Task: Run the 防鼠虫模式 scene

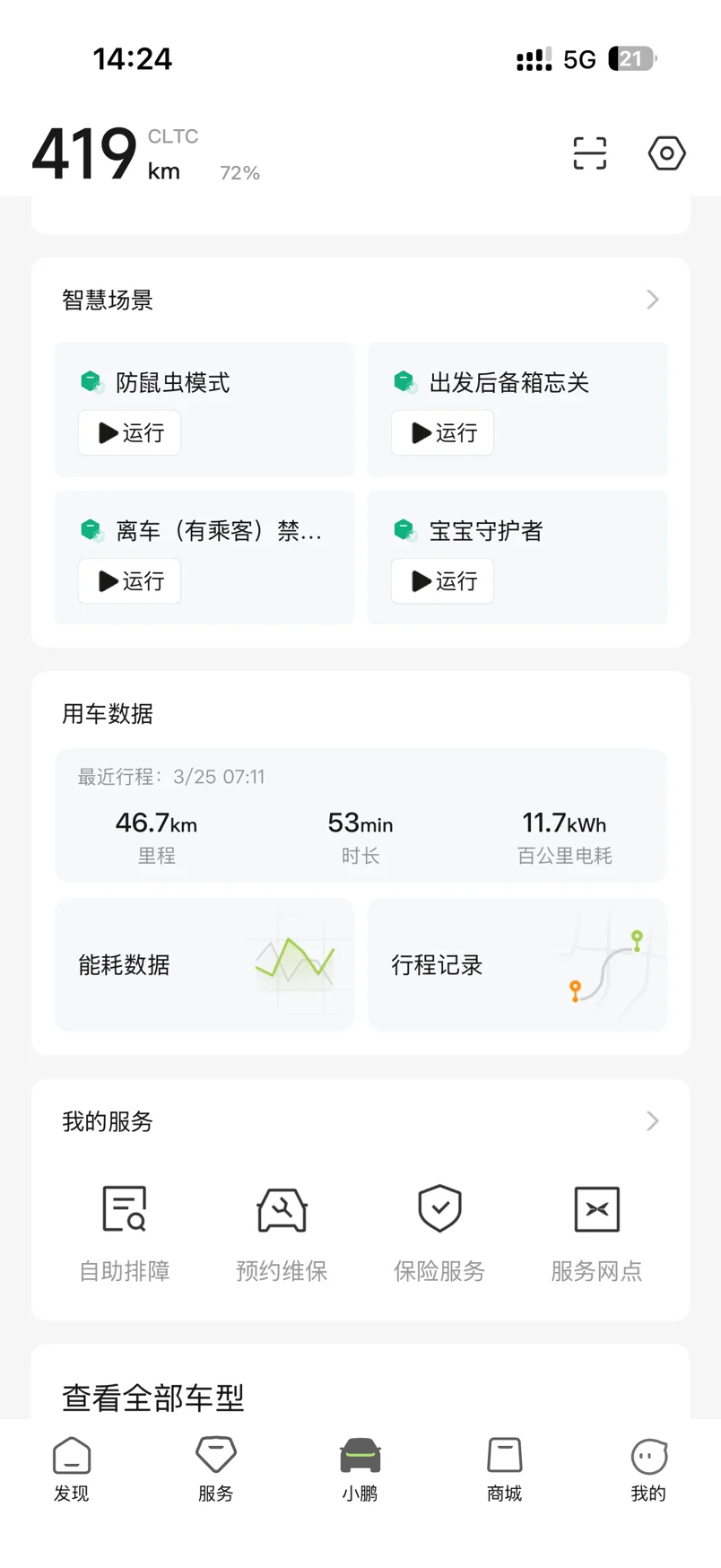Action: click(x=130, y=433)
